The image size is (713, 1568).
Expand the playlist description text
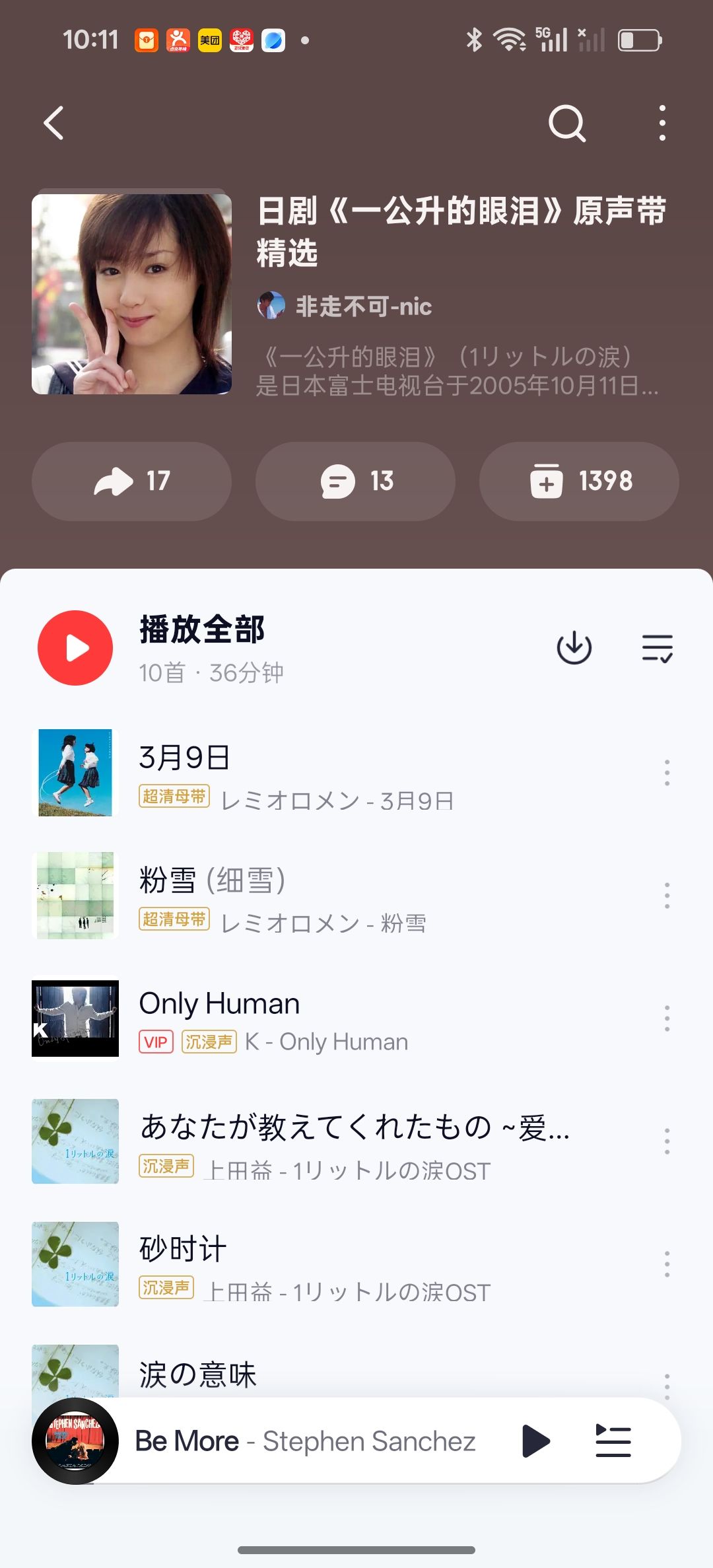pyautogui.click(x=457, y=371)
